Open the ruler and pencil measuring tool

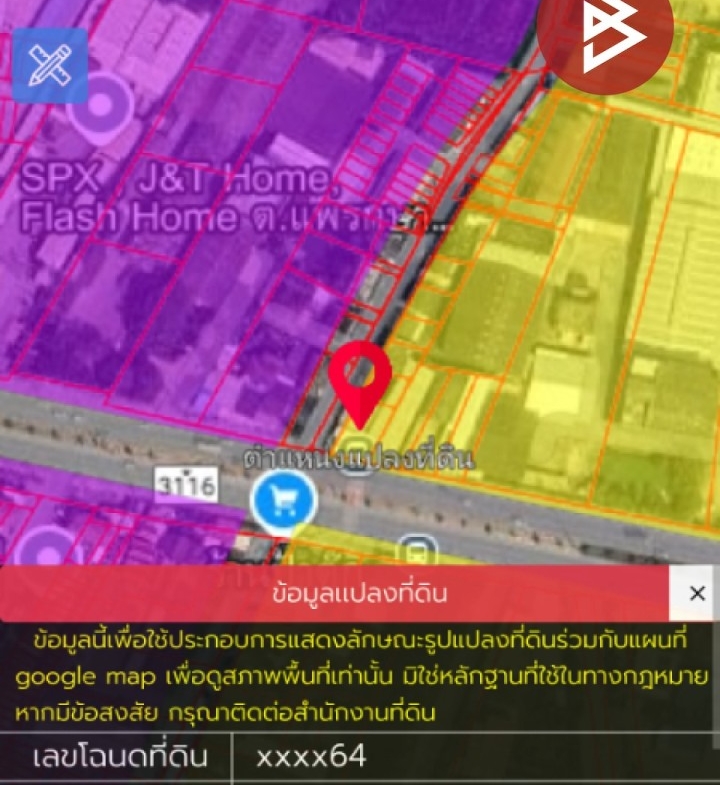pyautogui.click(x=49, y=65)
